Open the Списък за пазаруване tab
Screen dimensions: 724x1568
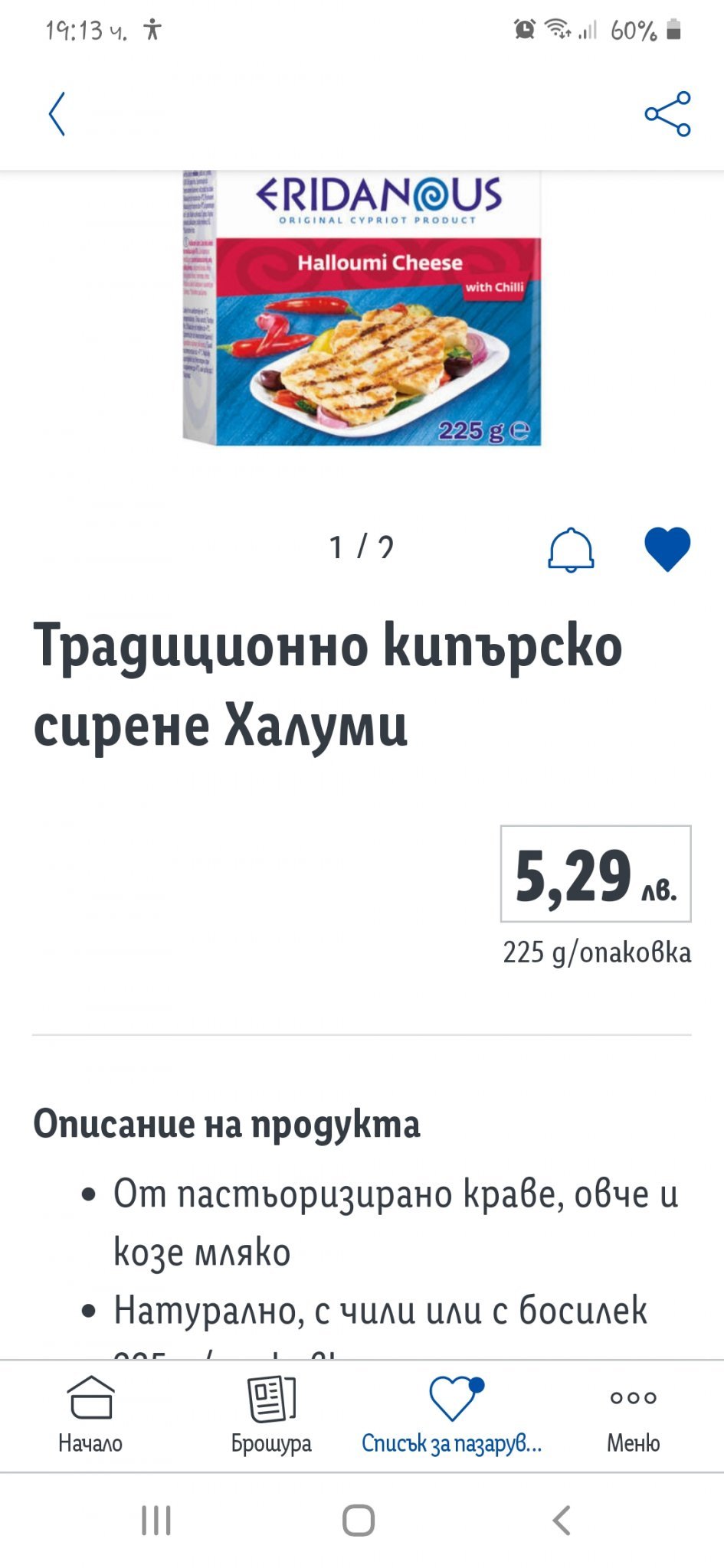tap(452, 1415)
